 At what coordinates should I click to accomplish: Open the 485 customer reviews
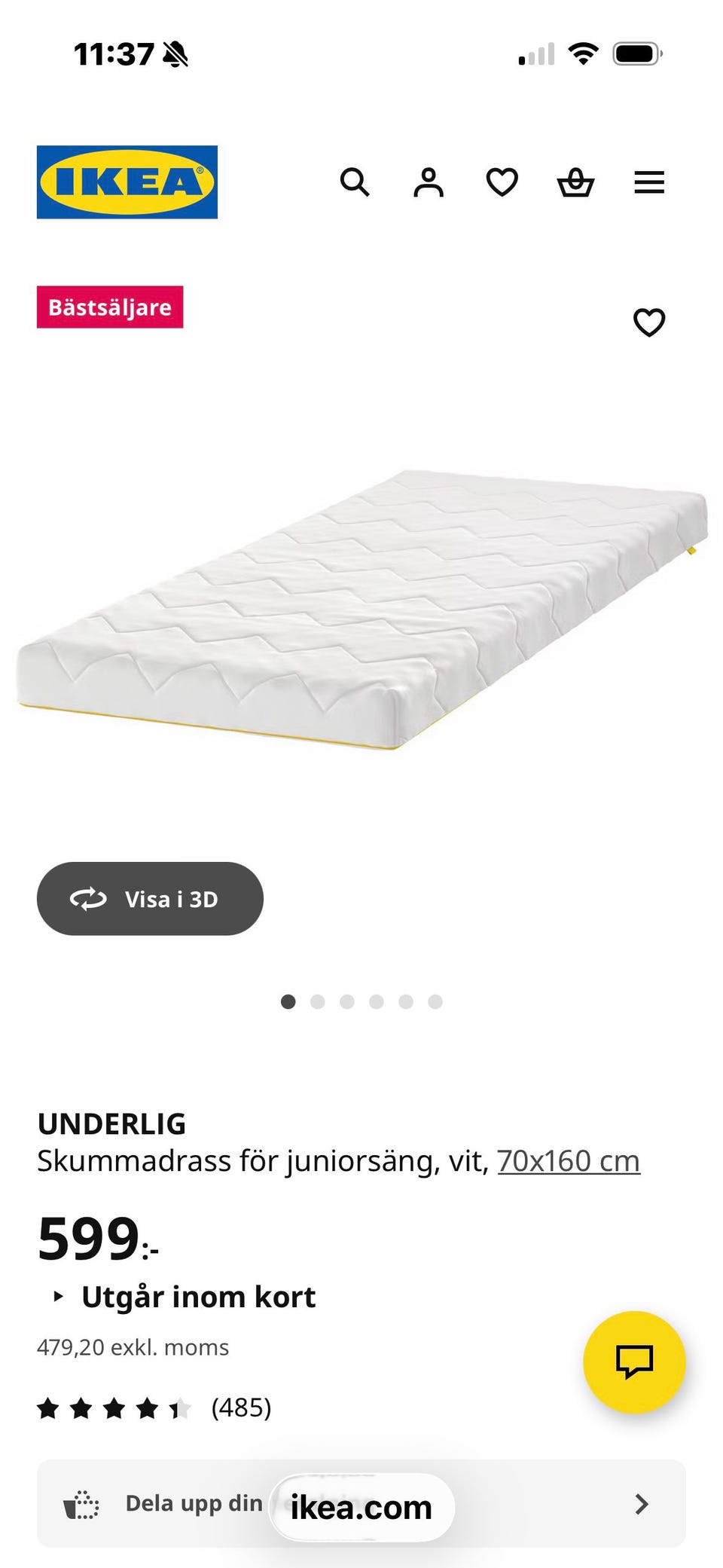(240, 1408)
